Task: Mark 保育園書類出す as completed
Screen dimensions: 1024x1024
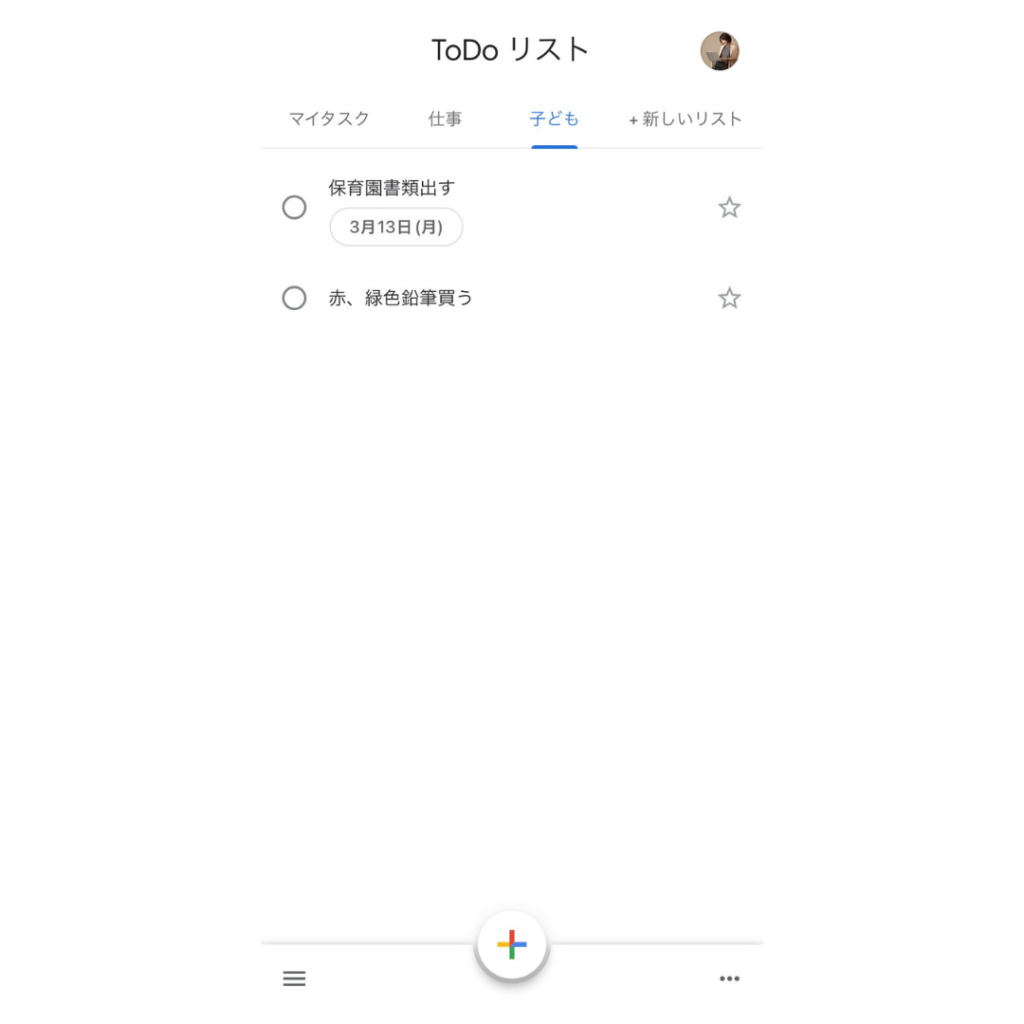Action: [x=294, y=207]
